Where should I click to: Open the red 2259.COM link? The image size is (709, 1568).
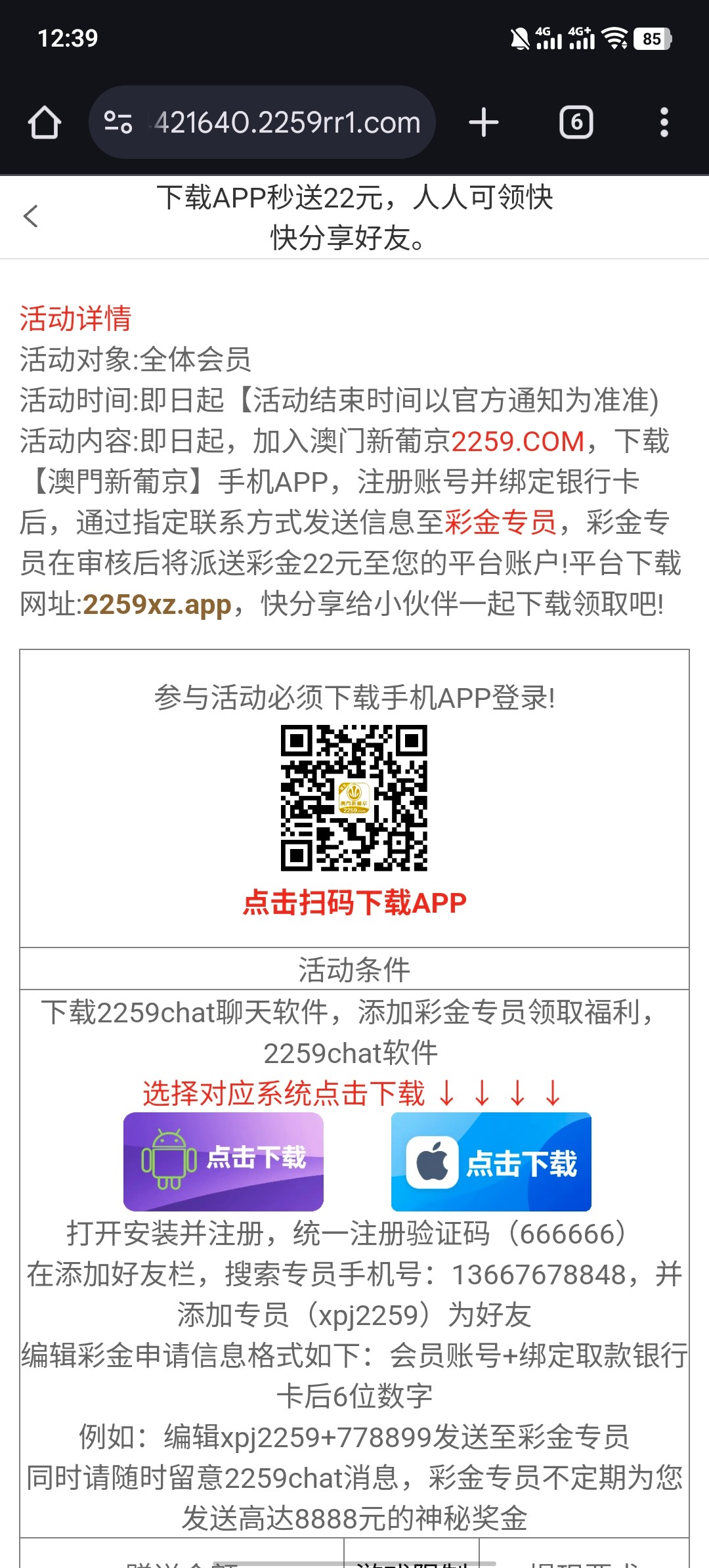517,441
